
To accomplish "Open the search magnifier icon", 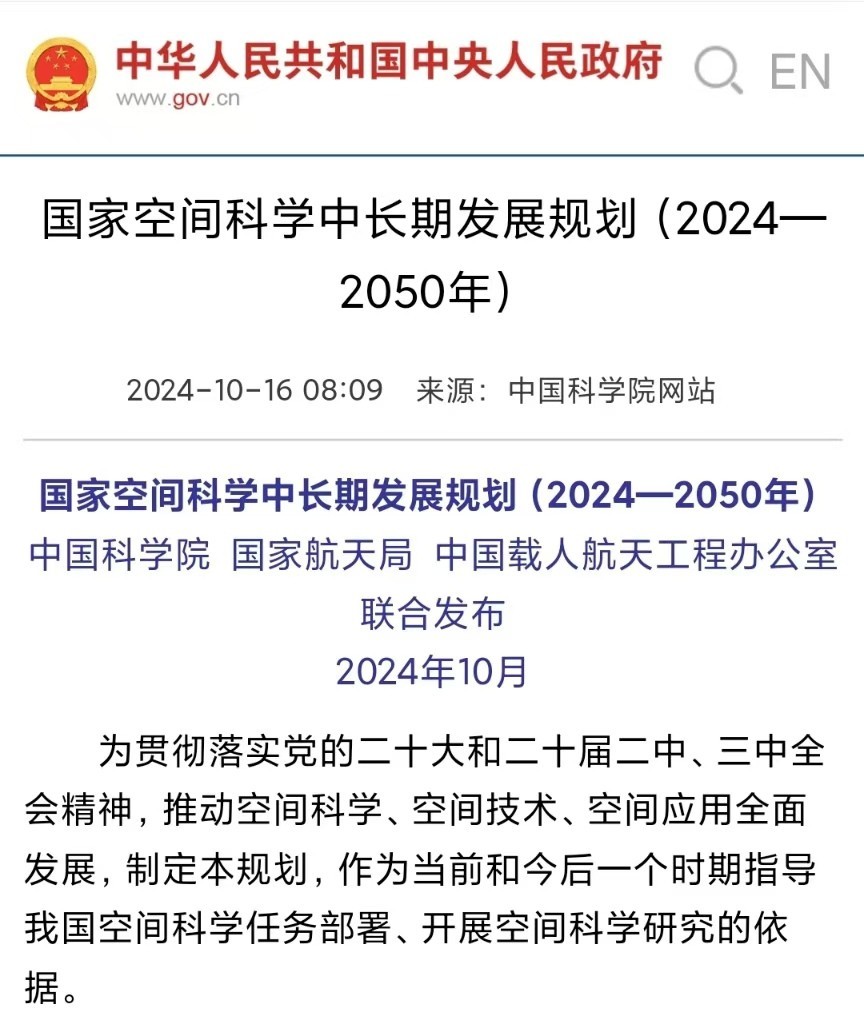I will [718, 71].
